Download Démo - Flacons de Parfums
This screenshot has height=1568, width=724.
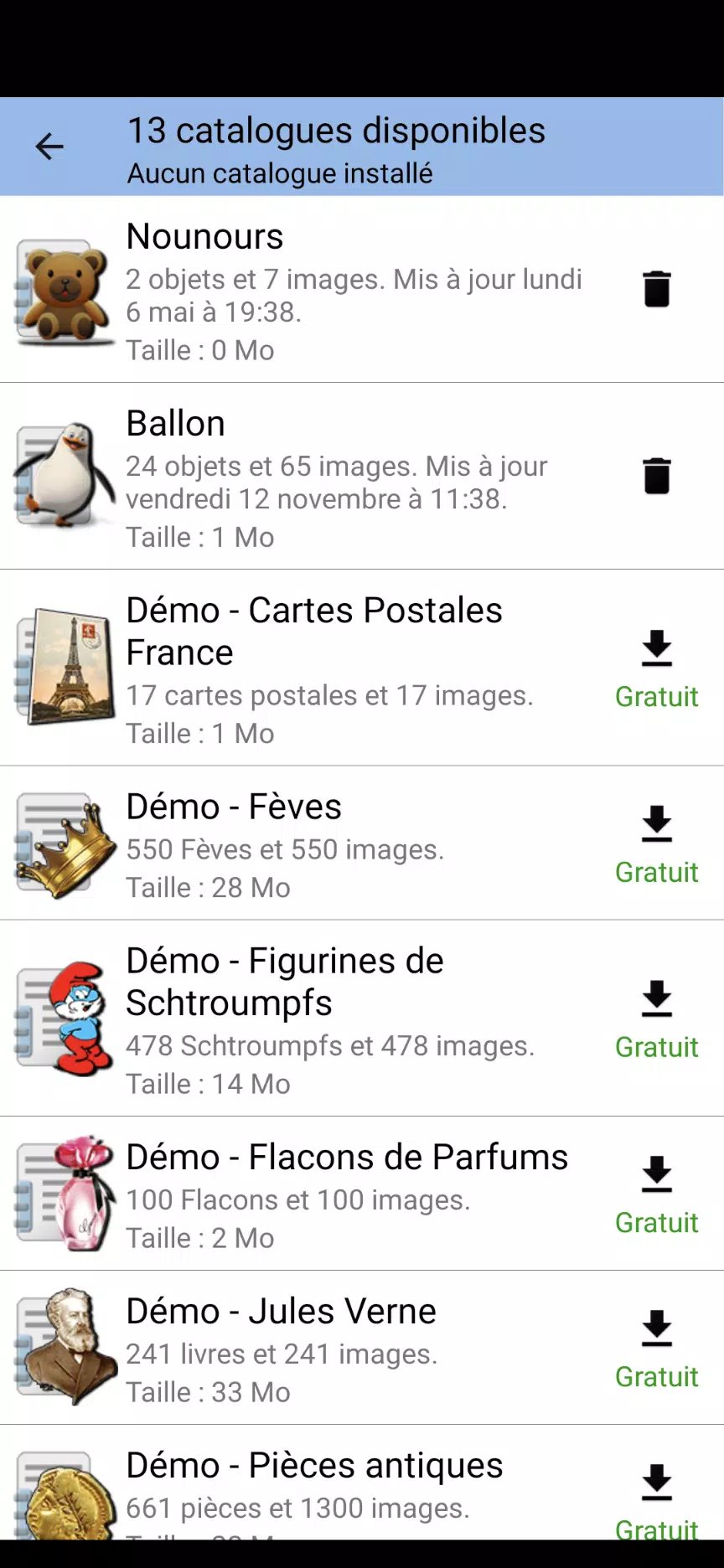pyautogui.click(x=656, y=1175)
